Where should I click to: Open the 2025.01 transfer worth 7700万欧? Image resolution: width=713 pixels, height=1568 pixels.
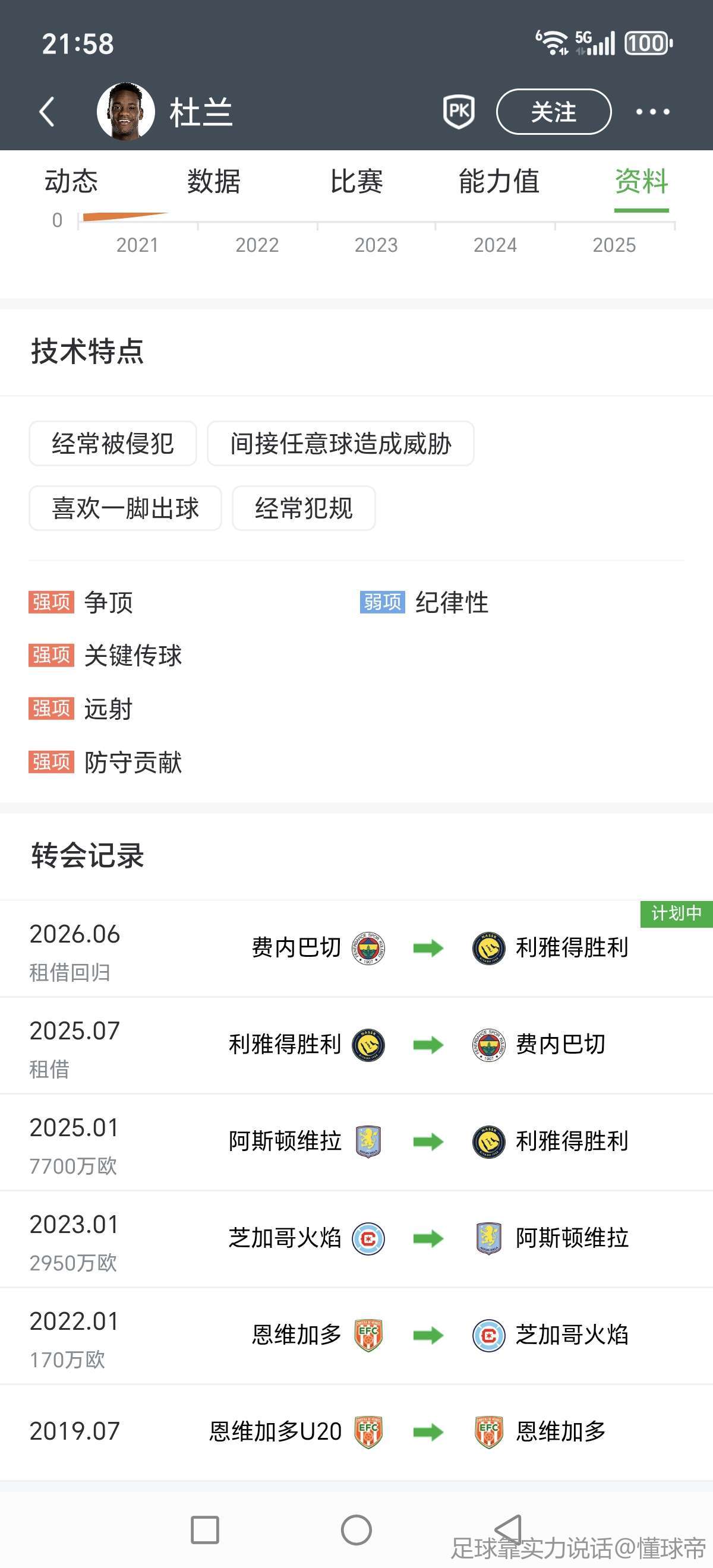[x=356, y=1142]
